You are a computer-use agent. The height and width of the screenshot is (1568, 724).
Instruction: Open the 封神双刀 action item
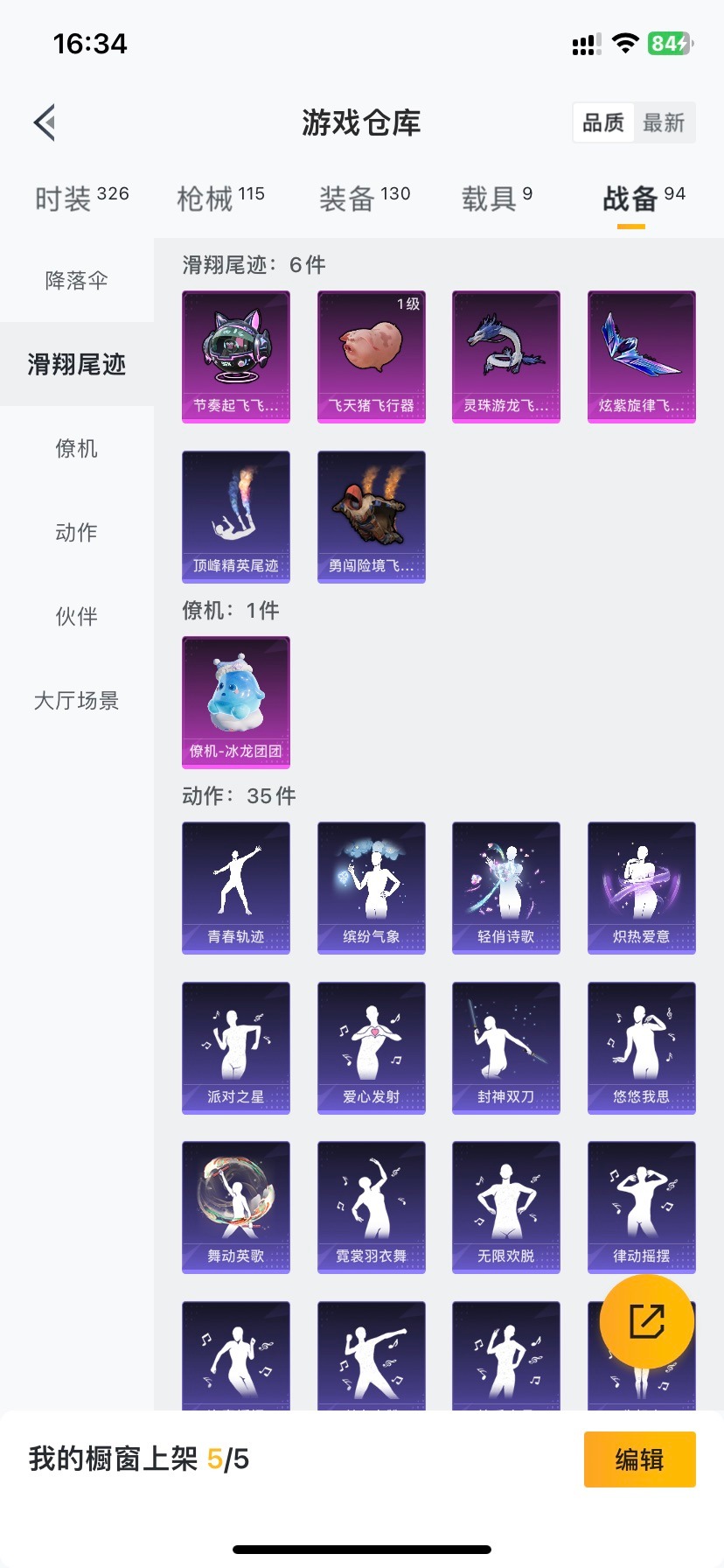(505, 1047)
